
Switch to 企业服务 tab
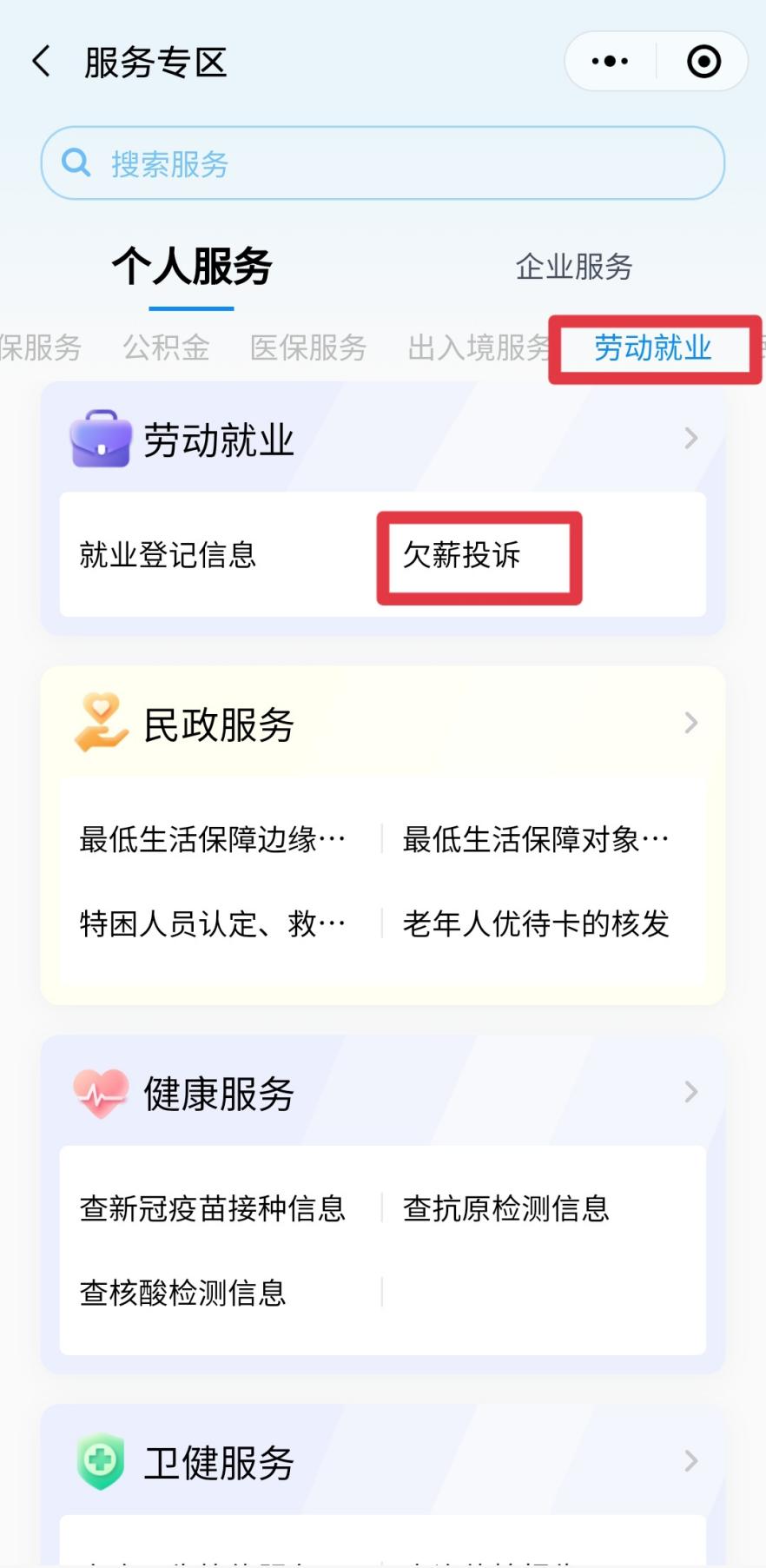(574, 267)
